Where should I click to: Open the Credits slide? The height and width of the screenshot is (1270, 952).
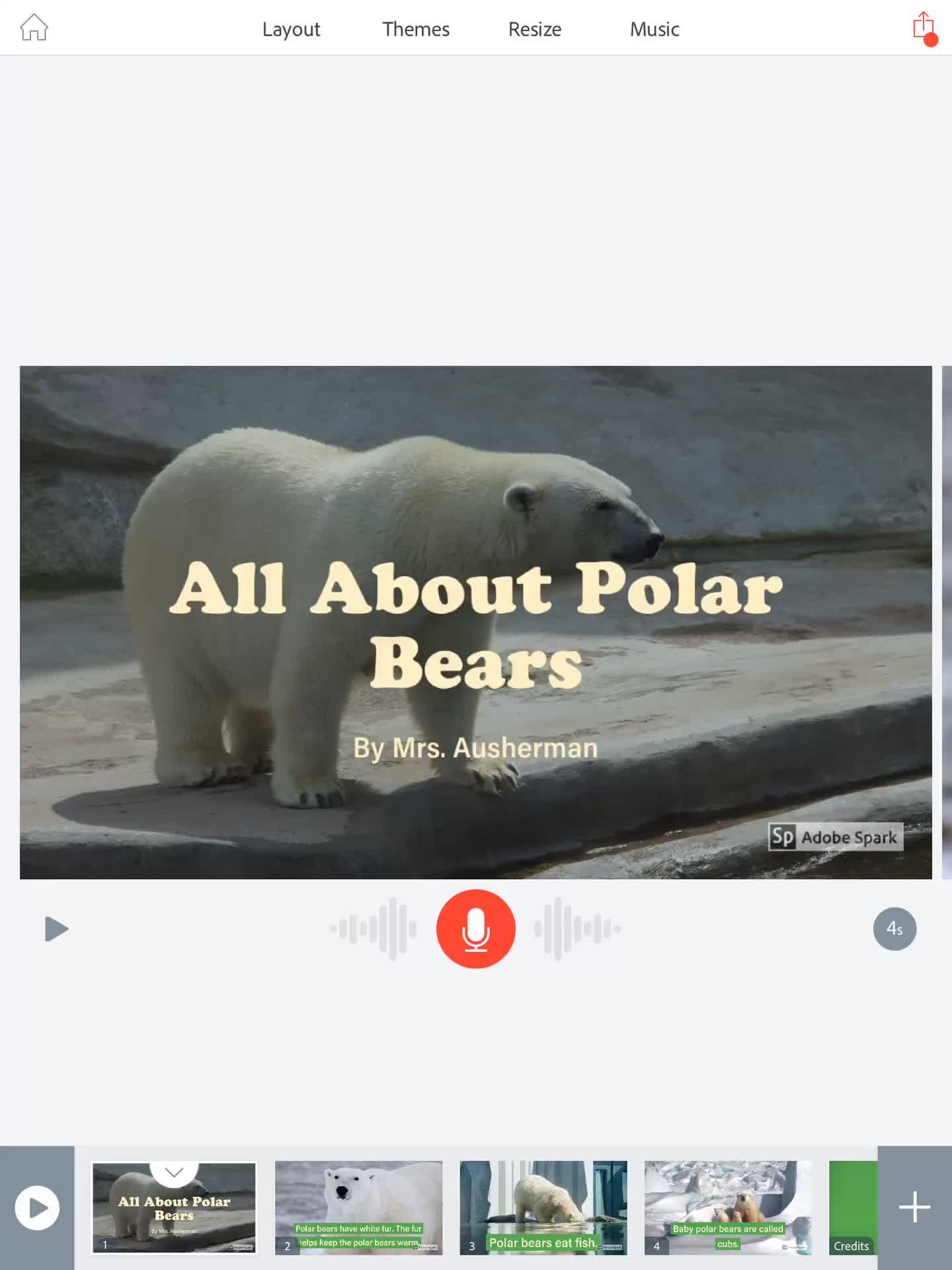(x=853, y=1208)
